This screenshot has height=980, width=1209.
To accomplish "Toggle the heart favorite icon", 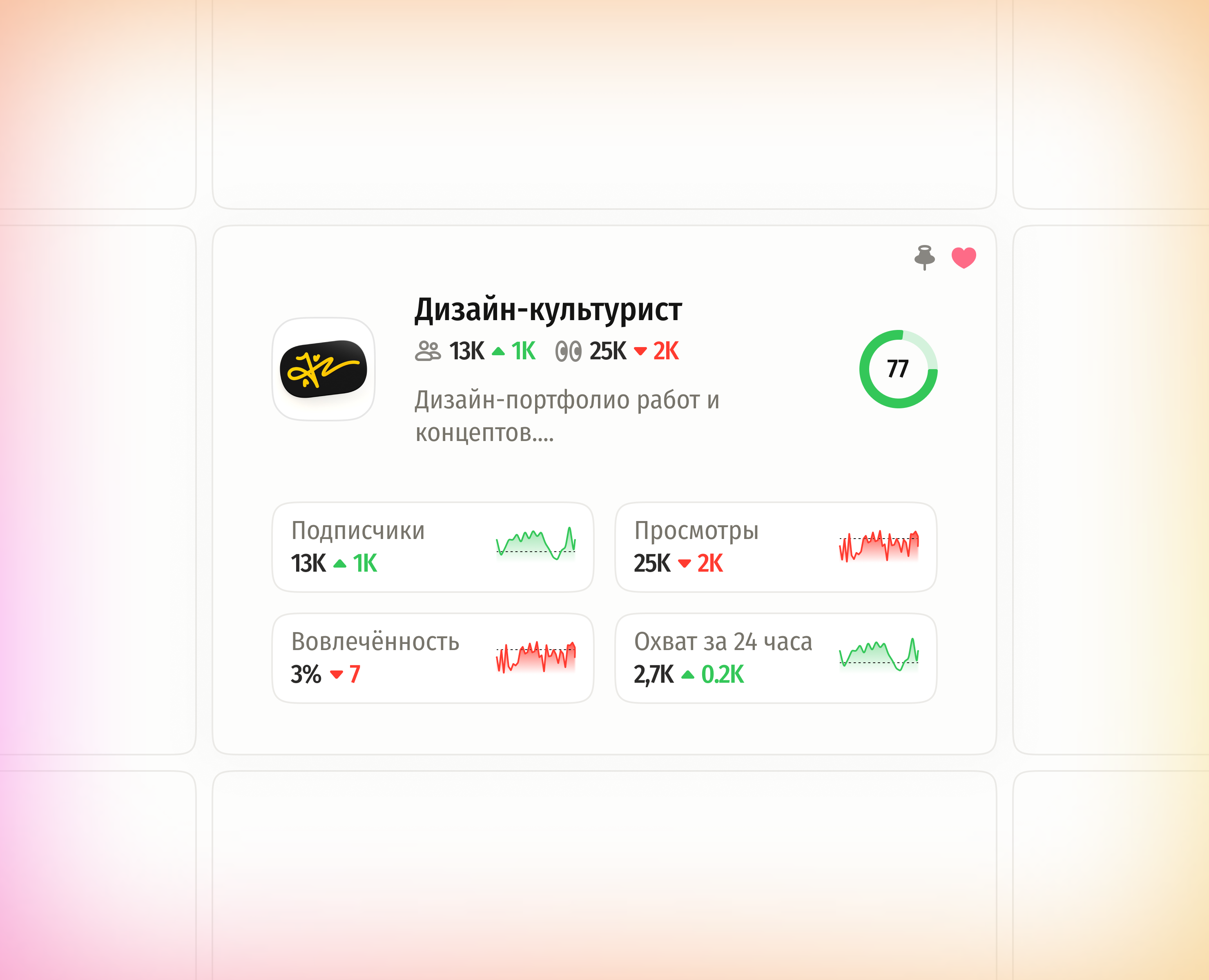I will pos(964,257).
